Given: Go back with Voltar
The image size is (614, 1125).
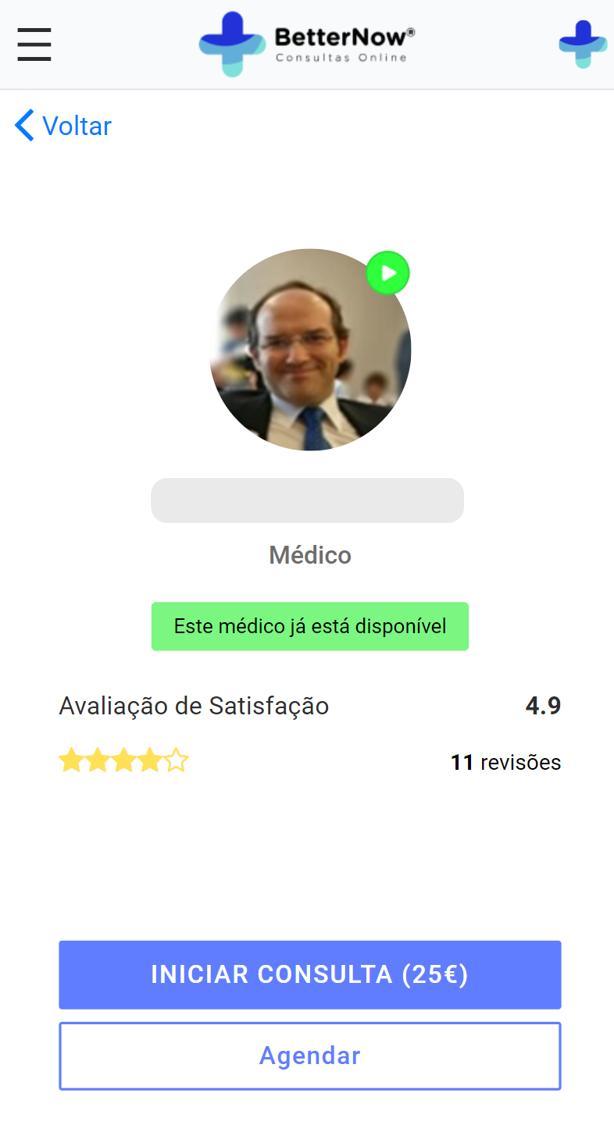Looking at the screenshot, I should [x=63, y=126].
